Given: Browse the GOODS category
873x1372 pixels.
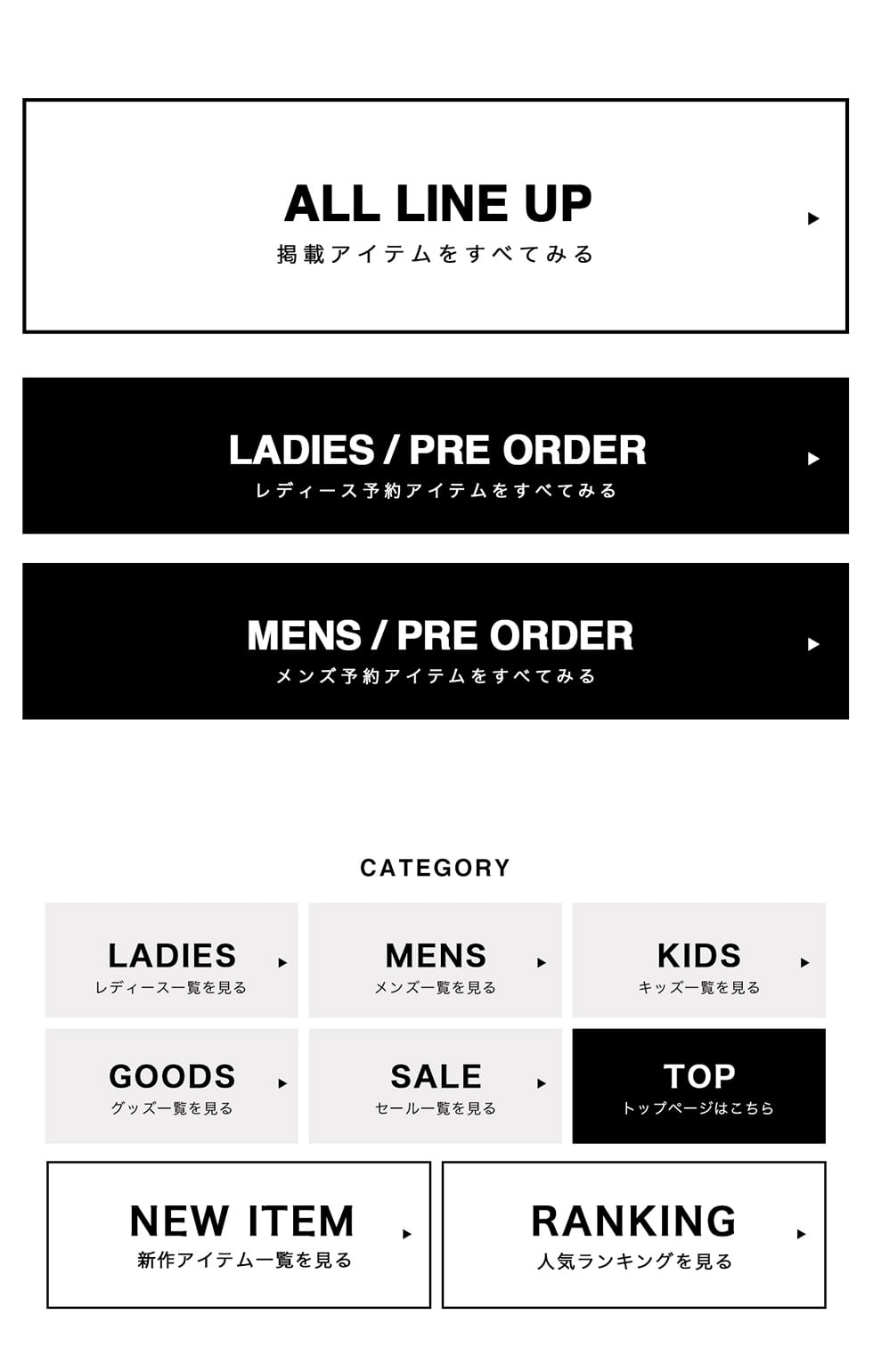Looking at the screenshot, I should tap(171, 1086).
